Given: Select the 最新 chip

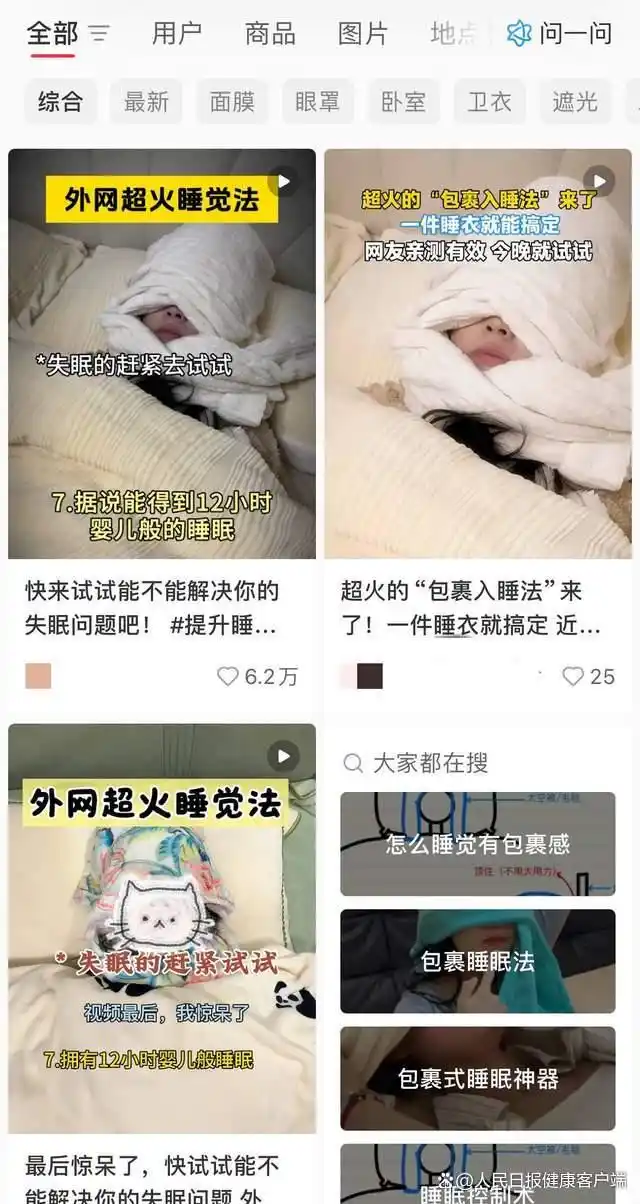Looking at the screenshot, I should [x=146, y=101].
